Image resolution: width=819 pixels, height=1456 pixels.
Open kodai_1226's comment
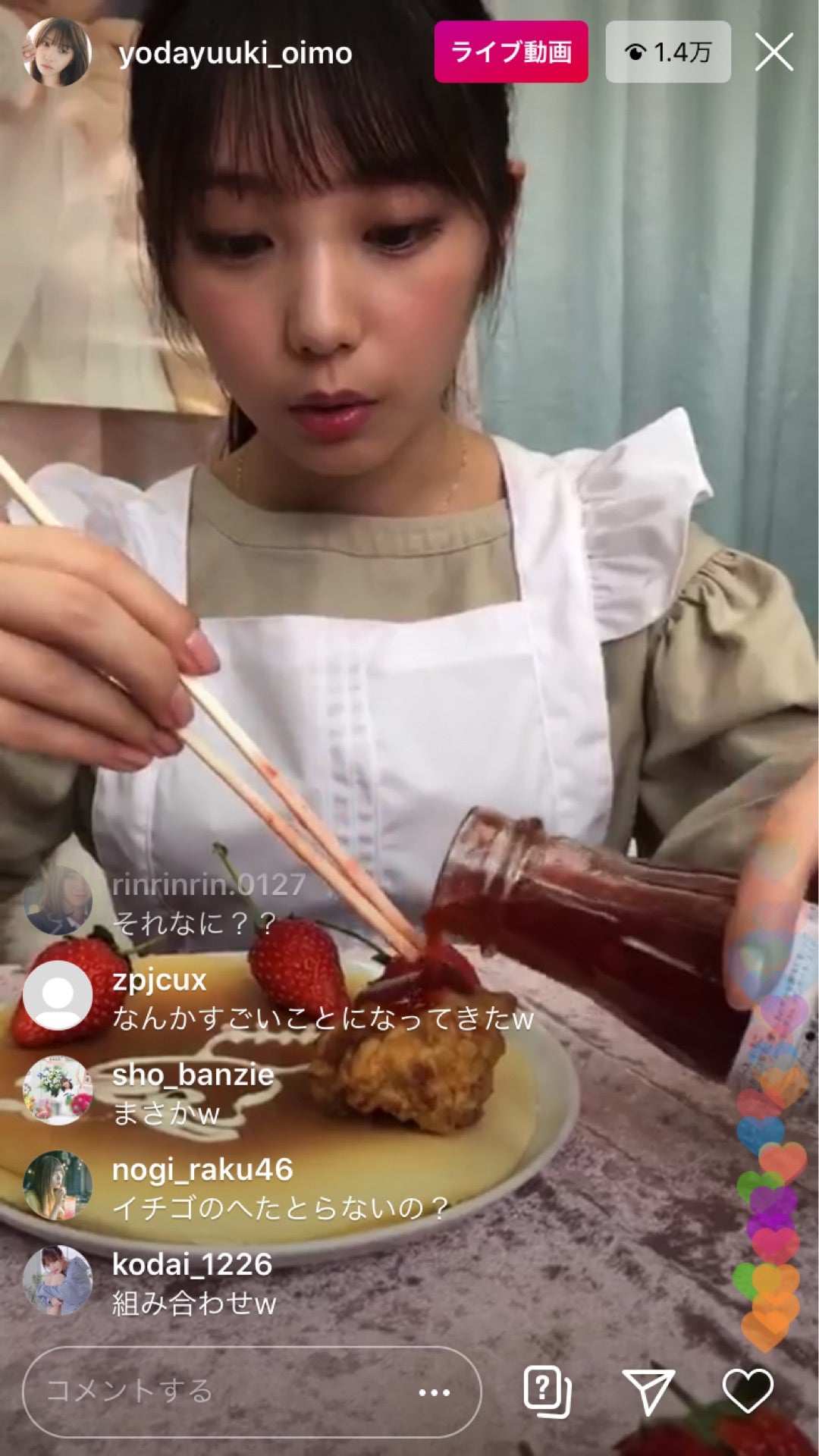[193, 1283]
